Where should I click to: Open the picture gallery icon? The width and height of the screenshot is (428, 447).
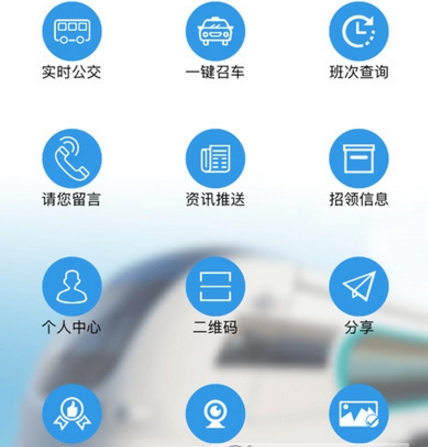tap(359, 414)
